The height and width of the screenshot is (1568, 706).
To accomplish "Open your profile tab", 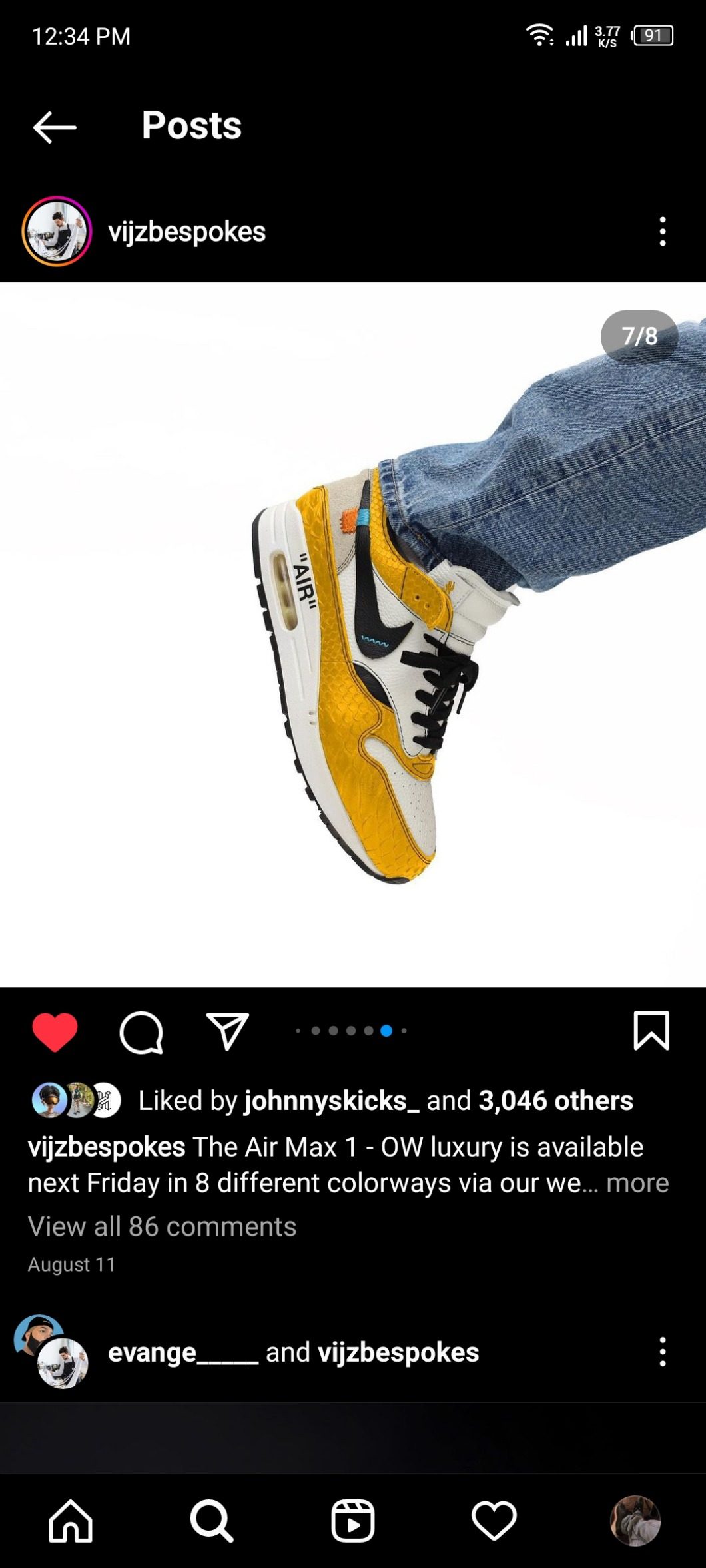I will [635, 1521].
